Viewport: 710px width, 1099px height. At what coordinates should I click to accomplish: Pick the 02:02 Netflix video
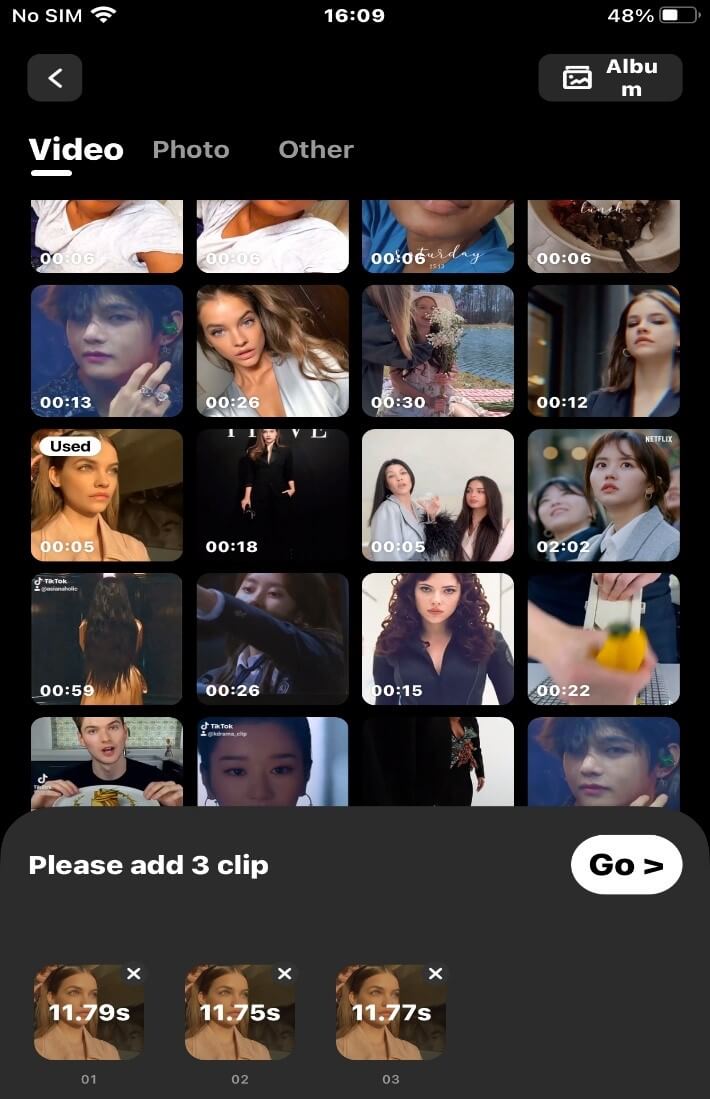pyautogui.click(x=604, y=495)
